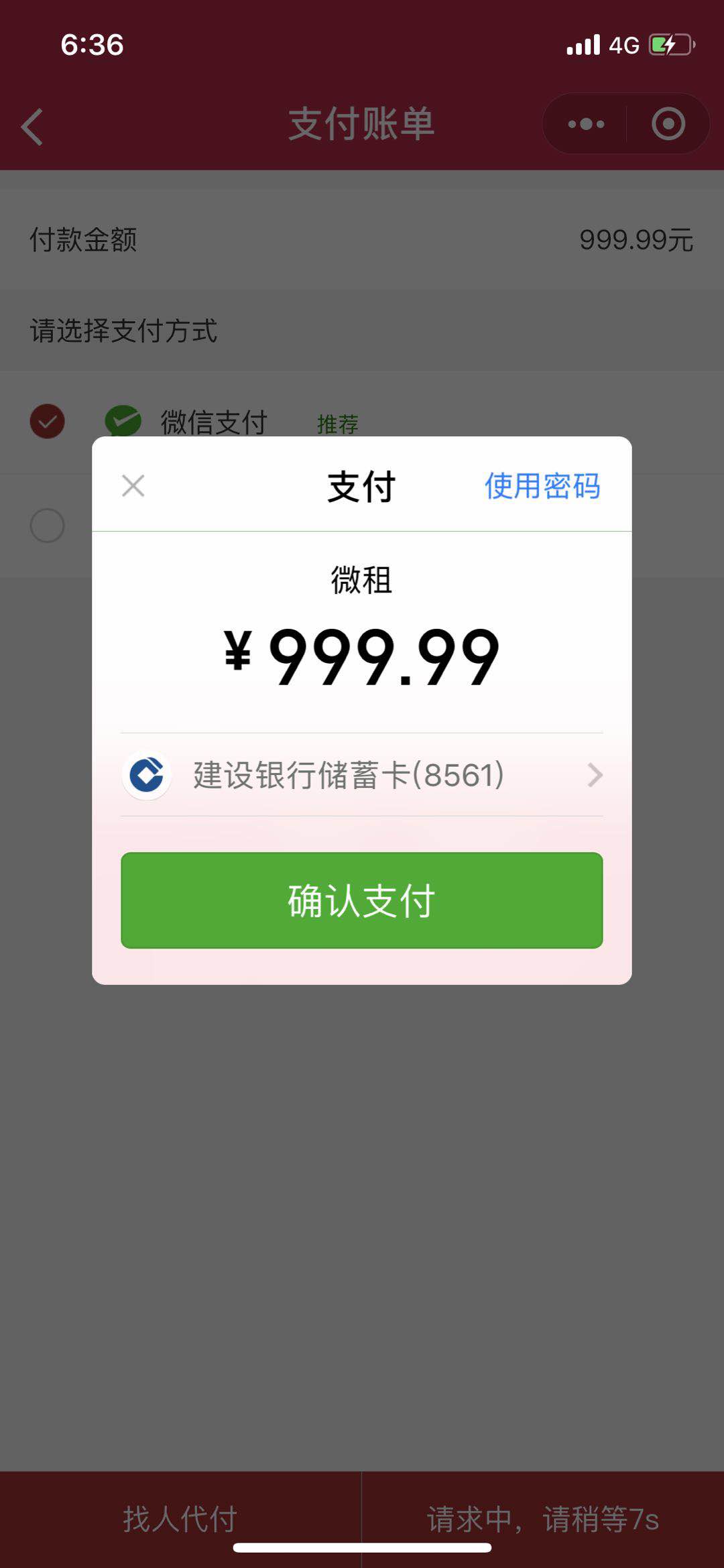The image size is (724, 1568).
Task: Tap the 请求中，请稍等 button
Action: point(543,1519)
